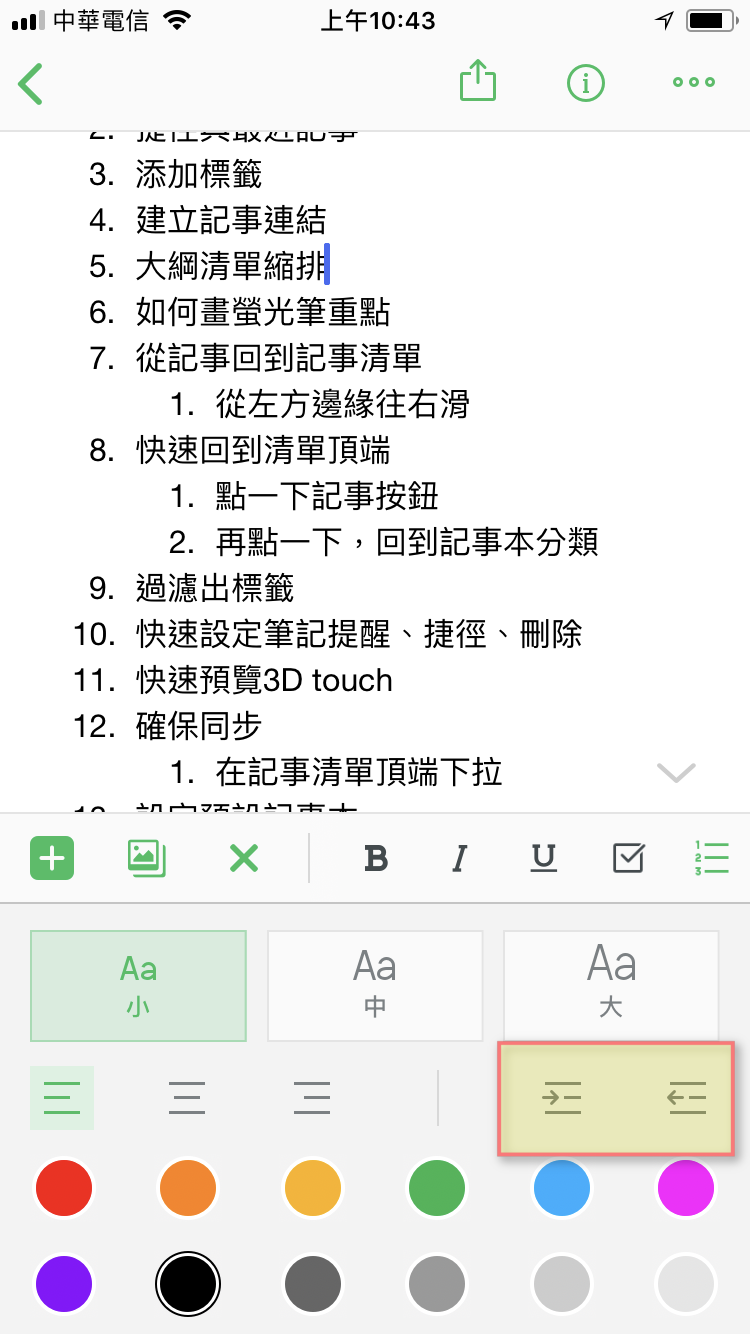Image resolution: width=750 pixels, height=1334 pixels.
Task: Share this note
Action: point(478,81)
